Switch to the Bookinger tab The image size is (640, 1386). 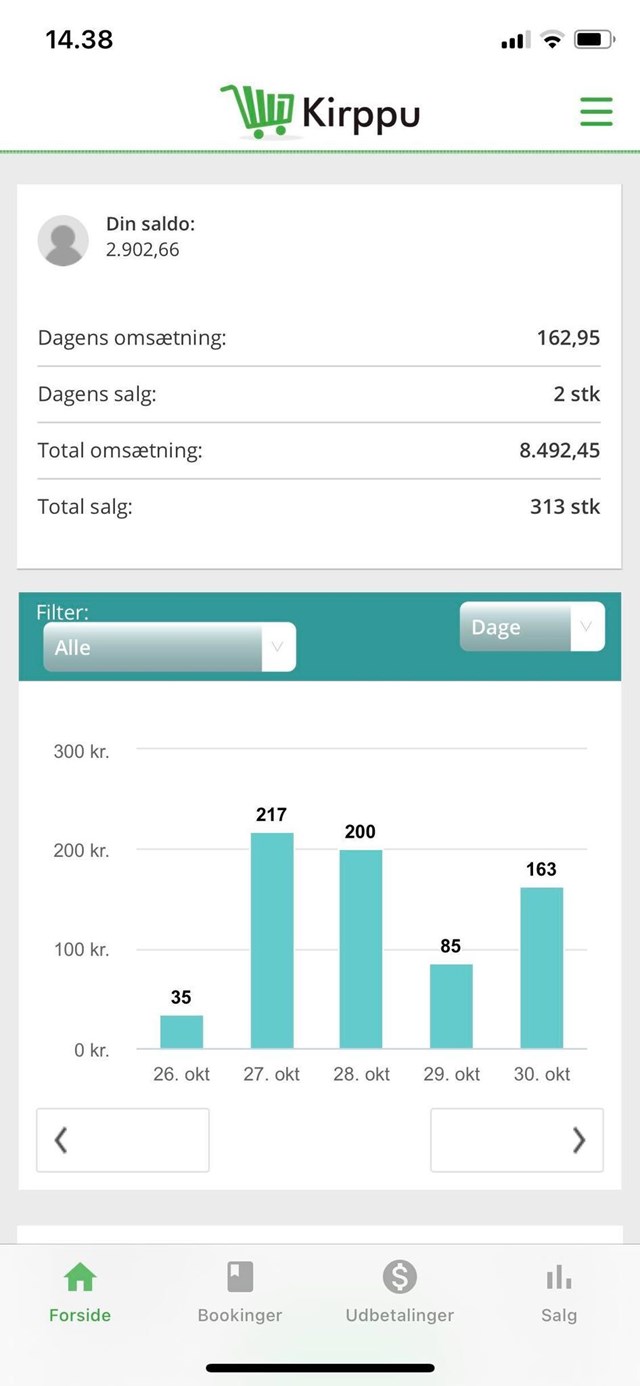coord(240,1292)
